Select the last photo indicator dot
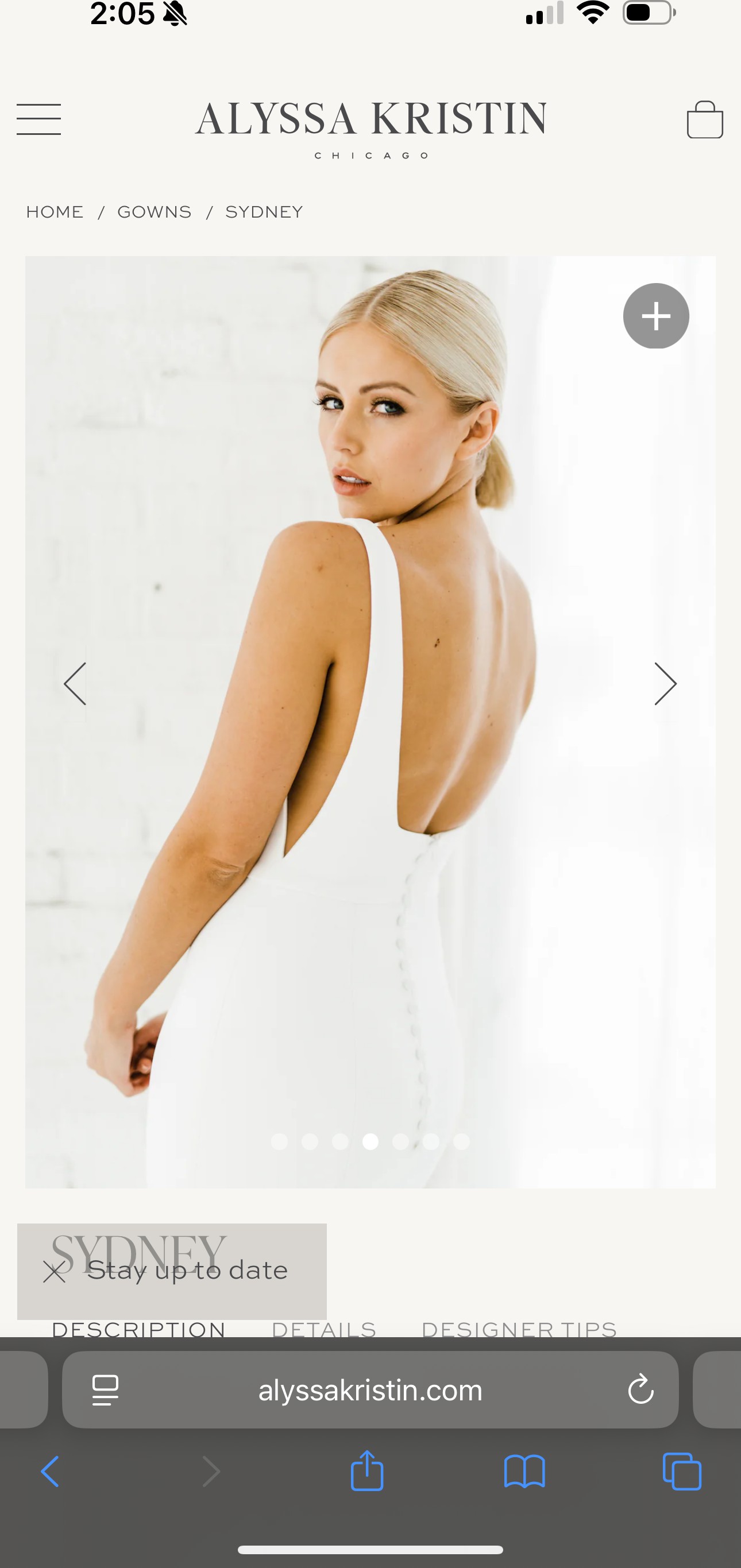The height and width of the screenshot is (1568, 741). (x=461, y=1141)
